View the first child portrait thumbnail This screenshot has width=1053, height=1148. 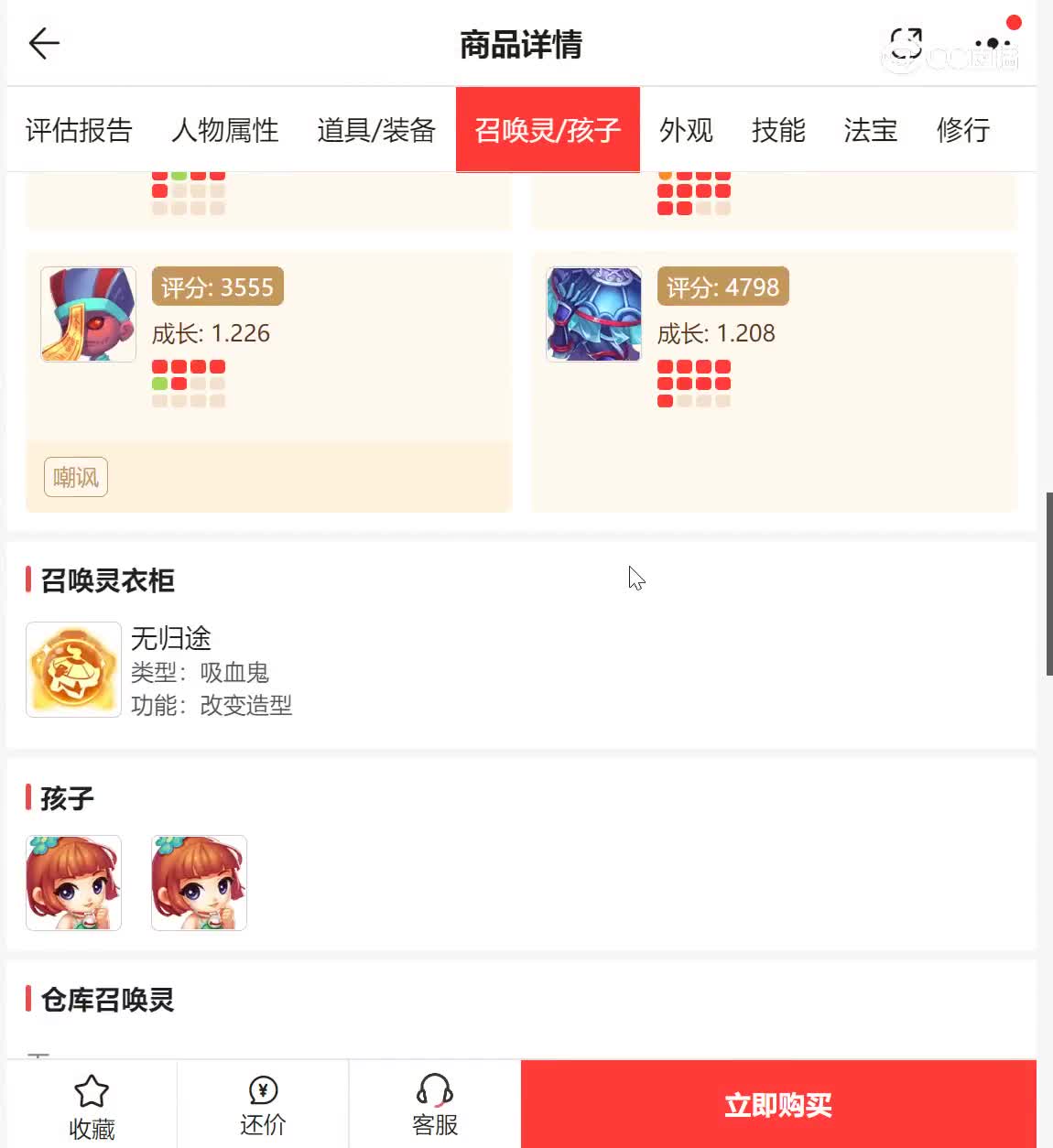point(73,882)
